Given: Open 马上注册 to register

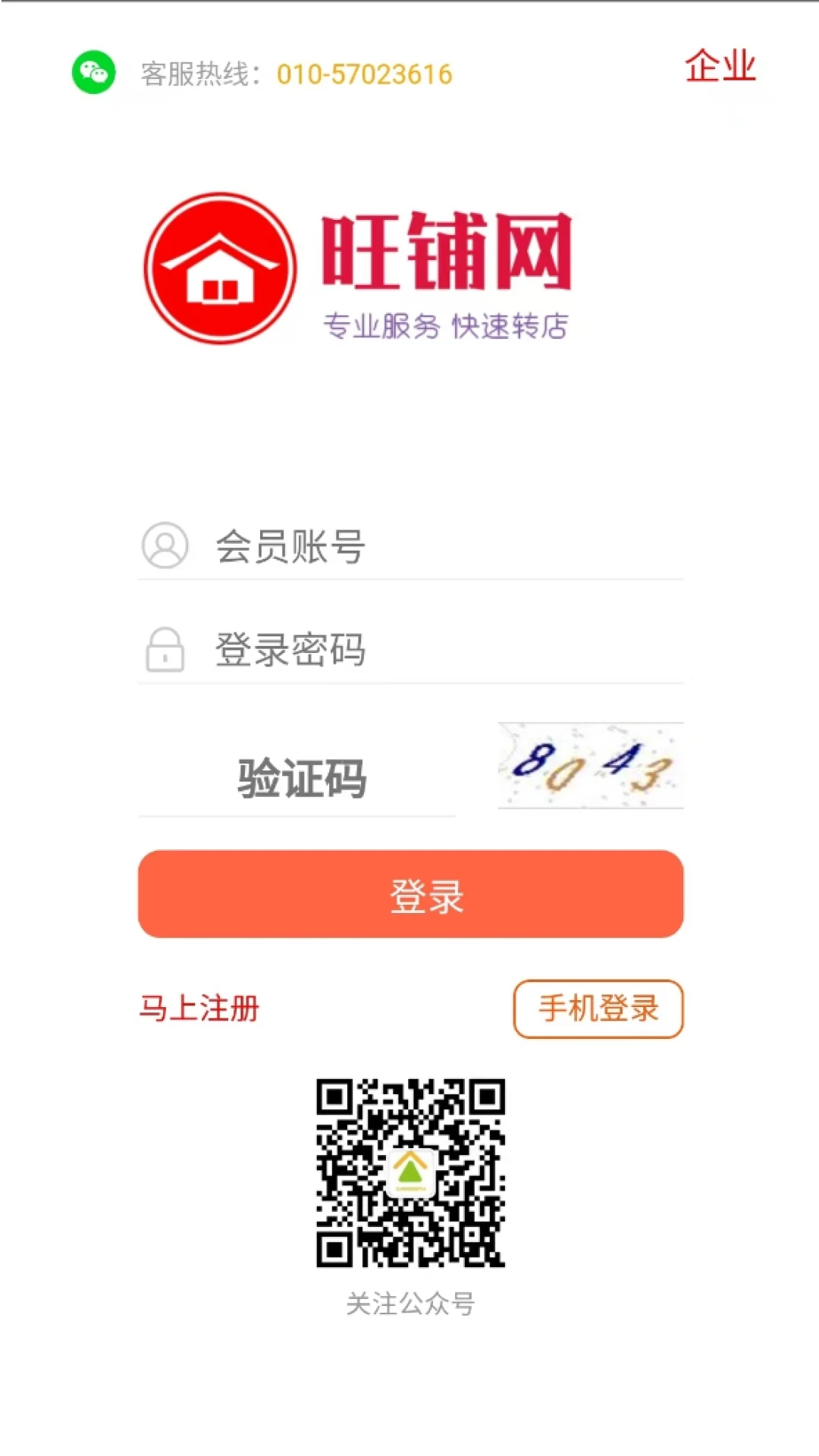Looking at the screenshot, I should click(x=199, y=1009).
